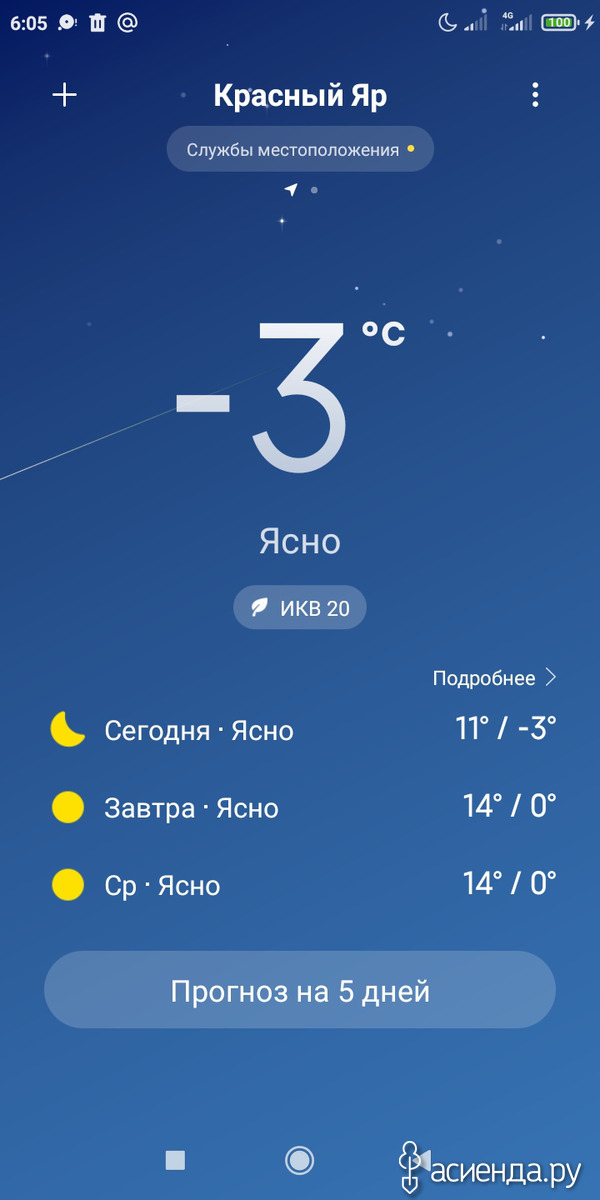Tap the Службы местоположения chip
The height and width of the screenshot is (1200, 600).
(300, 150)
